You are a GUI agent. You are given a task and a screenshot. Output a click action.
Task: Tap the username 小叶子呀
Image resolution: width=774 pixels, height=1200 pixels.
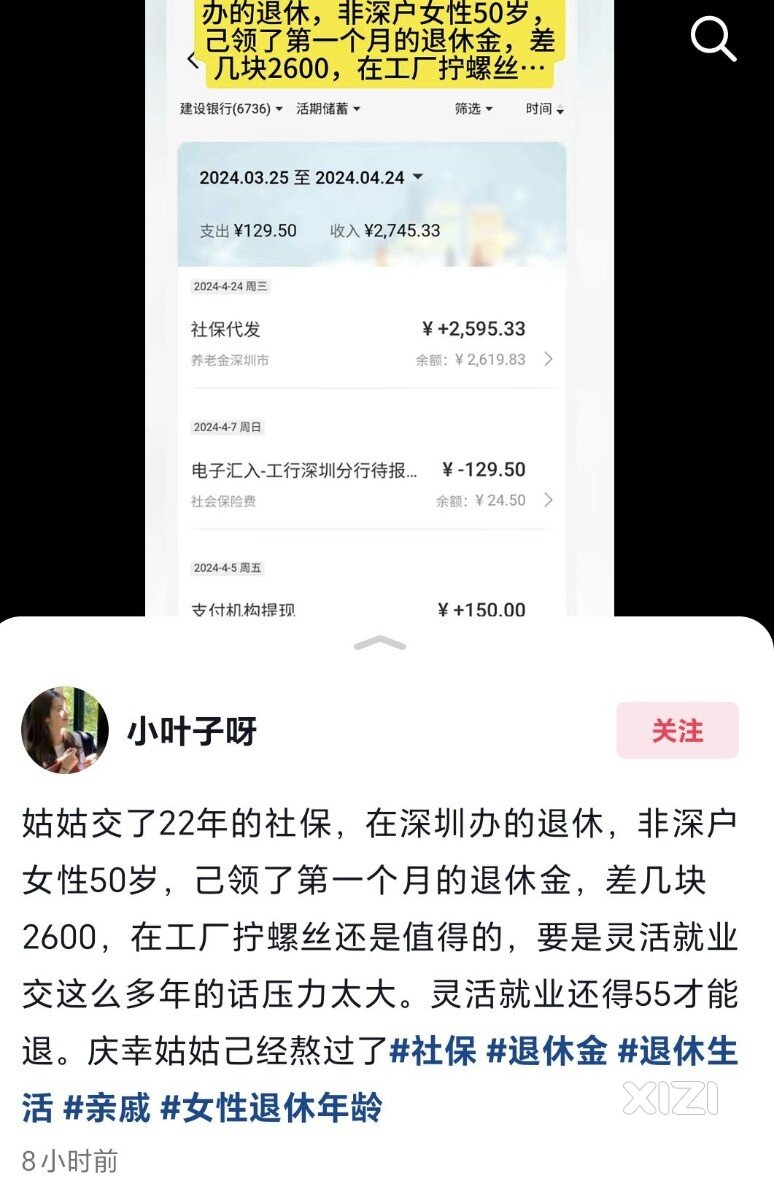(192, 732)
